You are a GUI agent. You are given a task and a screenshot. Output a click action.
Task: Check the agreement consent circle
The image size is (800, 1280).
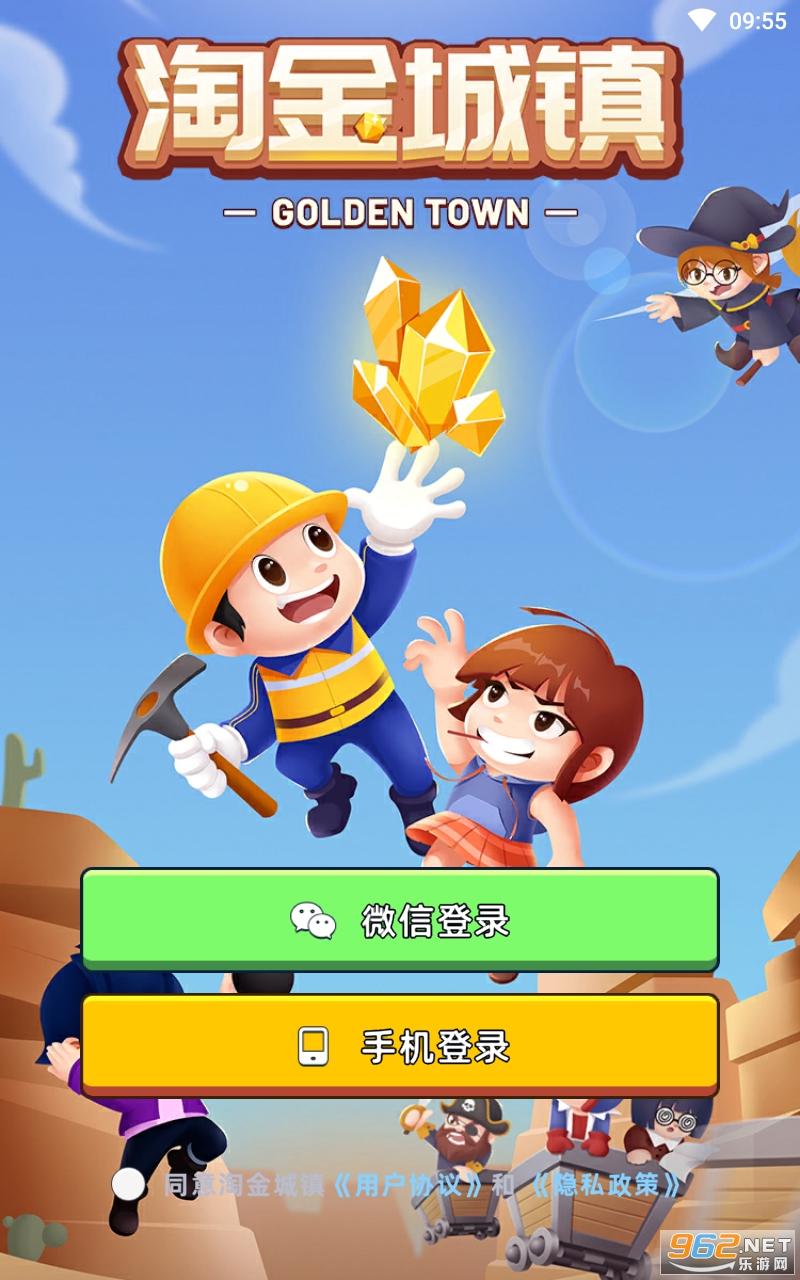(x=128, y=1185)
